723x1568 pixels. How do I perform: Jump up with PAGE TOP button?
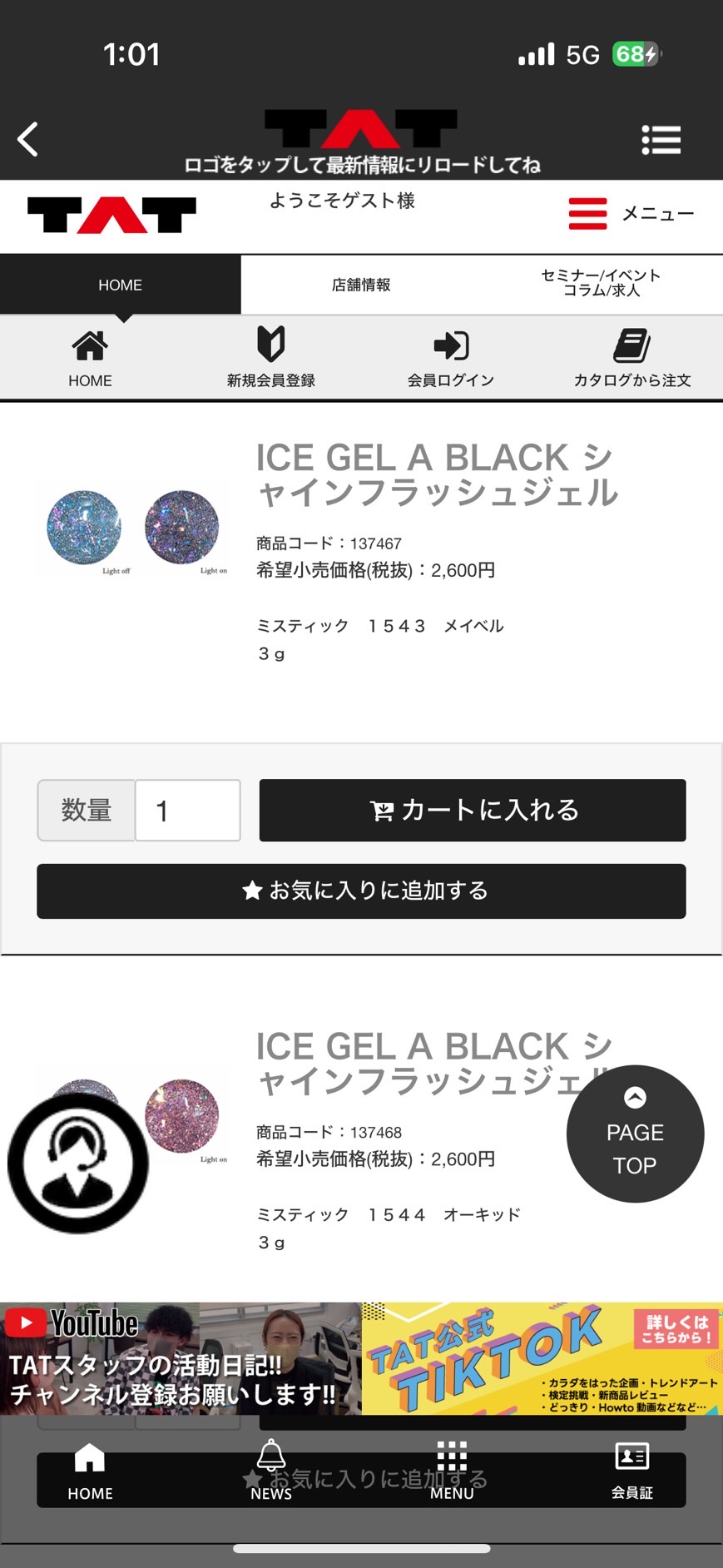pyautogui.click(x=635, y=1134)
